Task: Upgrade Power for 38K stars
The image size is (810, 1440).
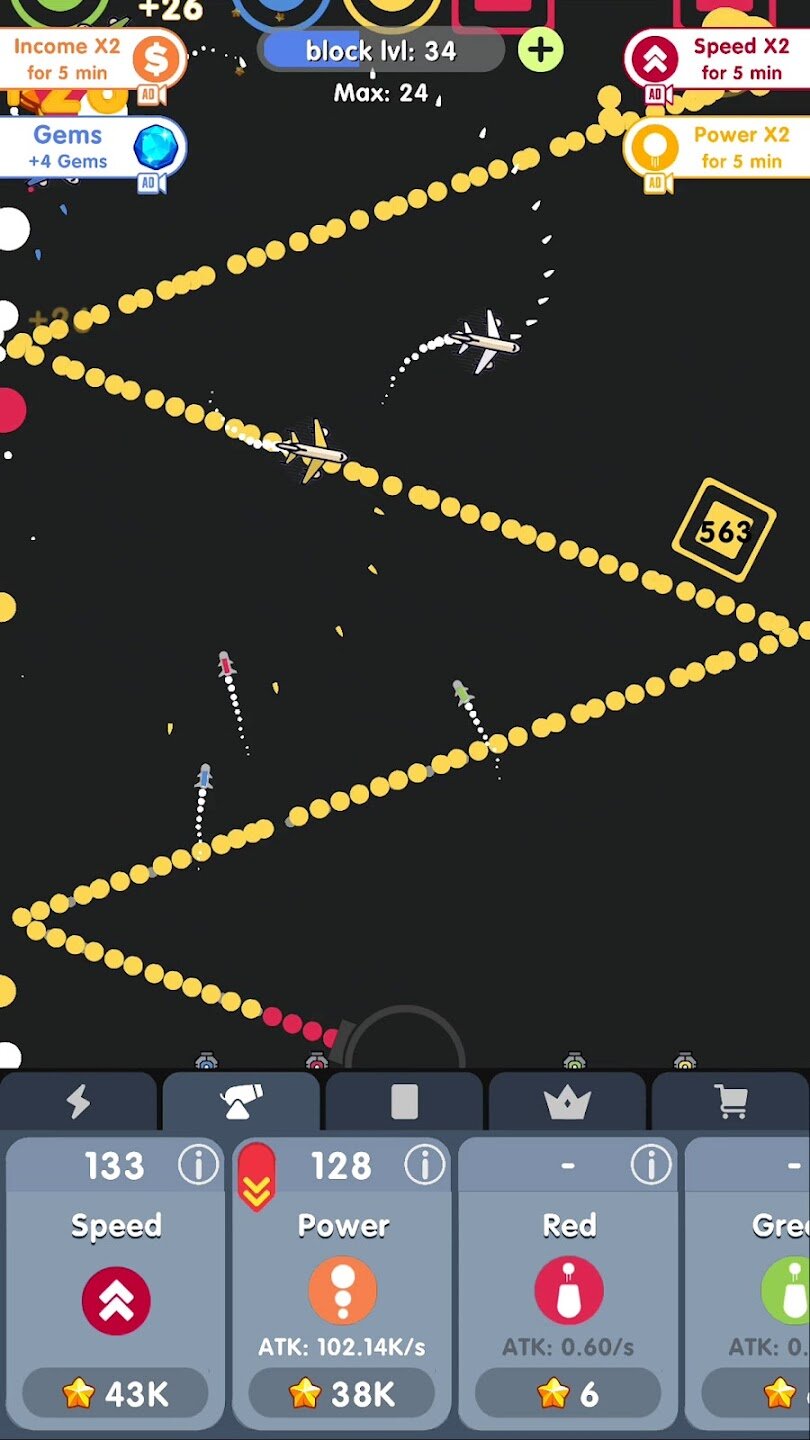Action: click(342, 1393)
